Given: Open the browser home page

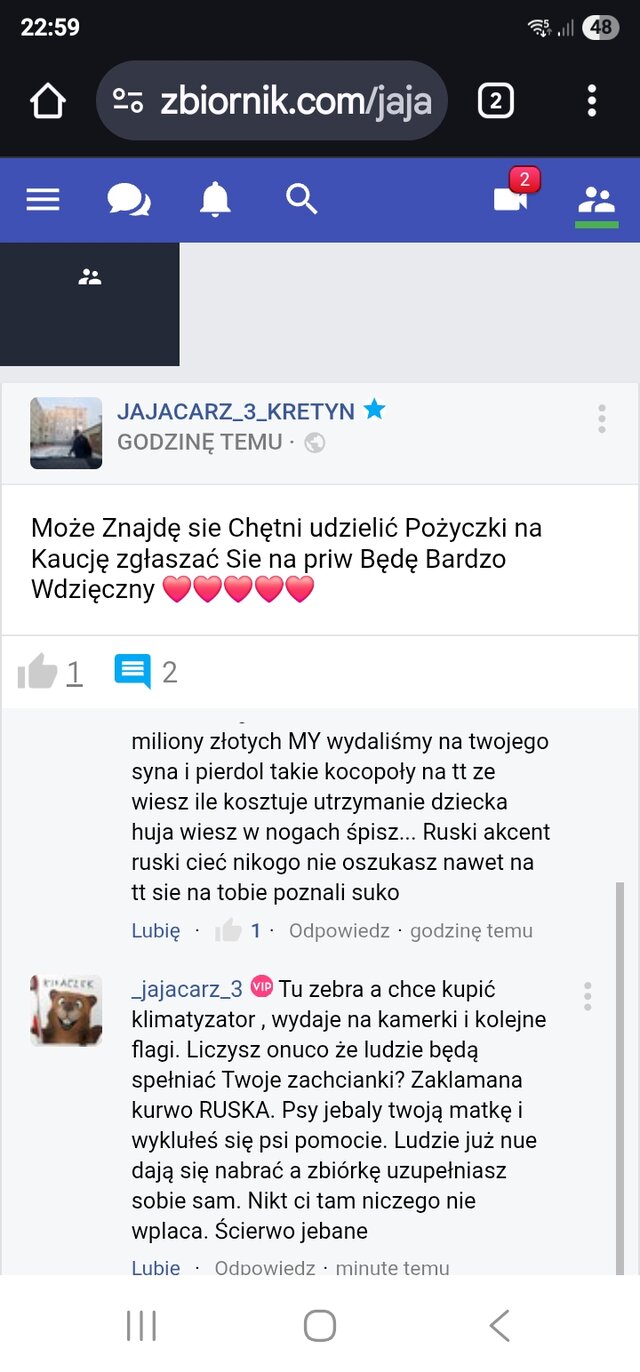Looking at the screenshot, I should [x=48, y=101].
